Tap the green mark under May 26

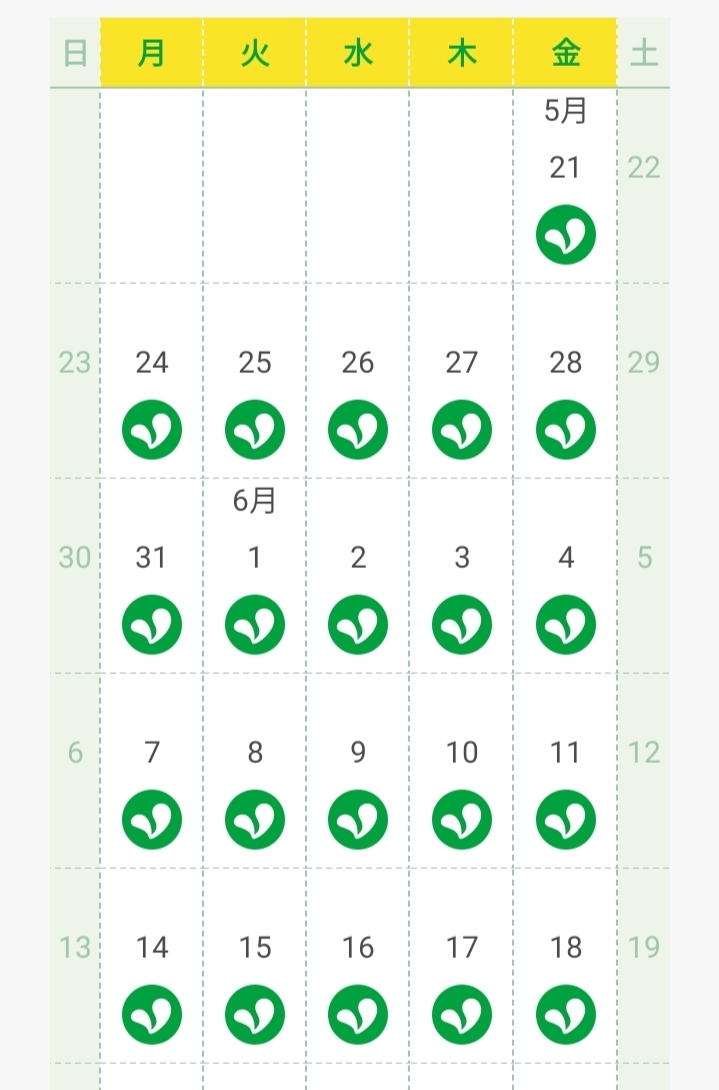coord(358,430)
